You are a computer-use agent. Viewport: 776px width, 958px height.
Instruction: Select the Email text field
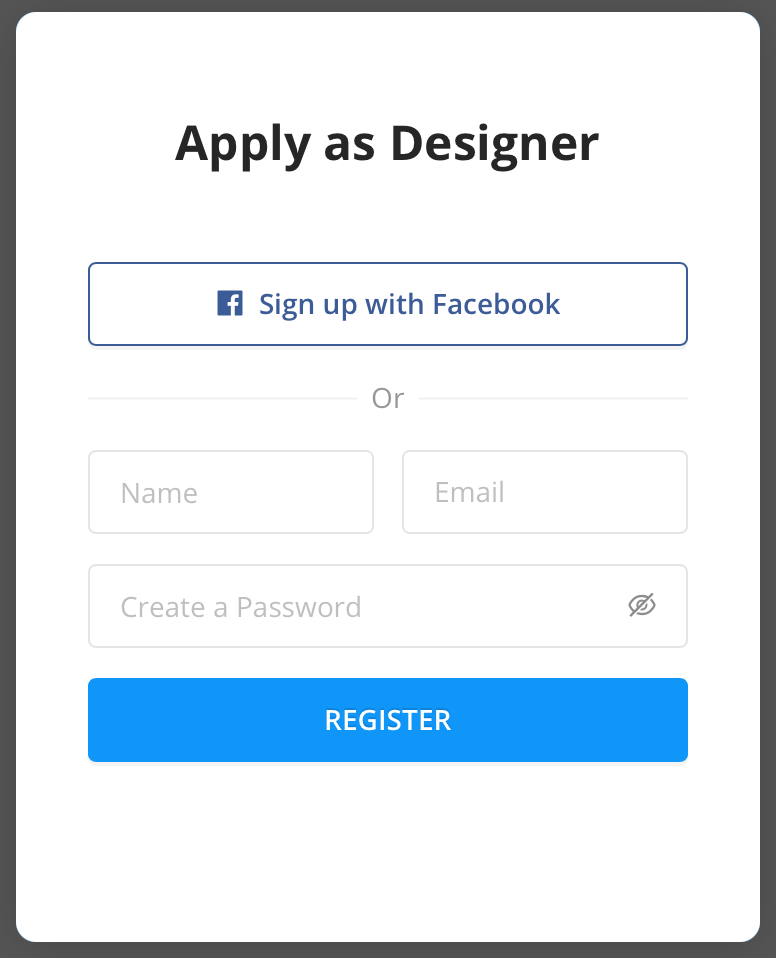click(x=544, y=492)
